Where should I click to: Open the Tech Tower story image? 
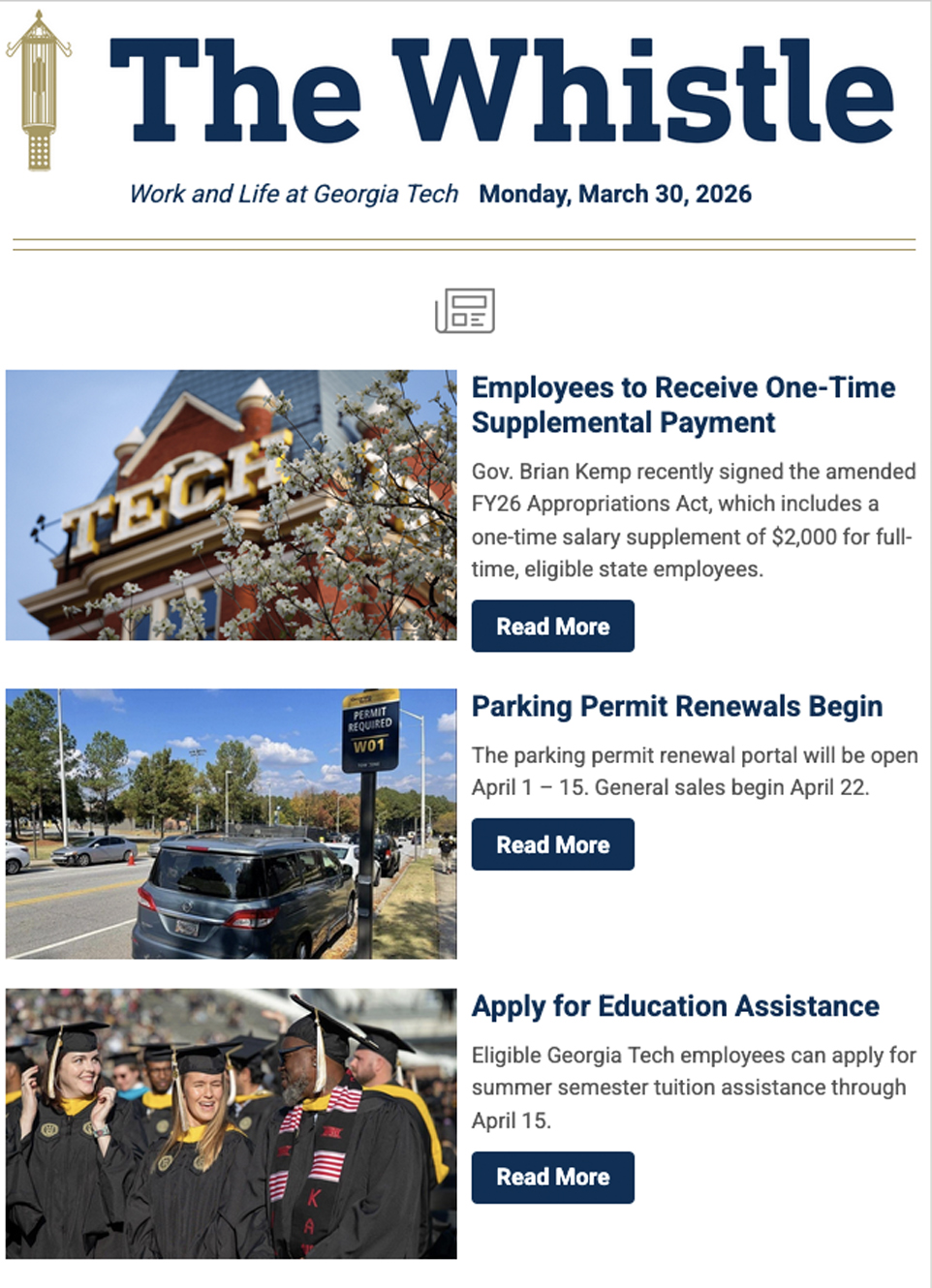(231, 505)
